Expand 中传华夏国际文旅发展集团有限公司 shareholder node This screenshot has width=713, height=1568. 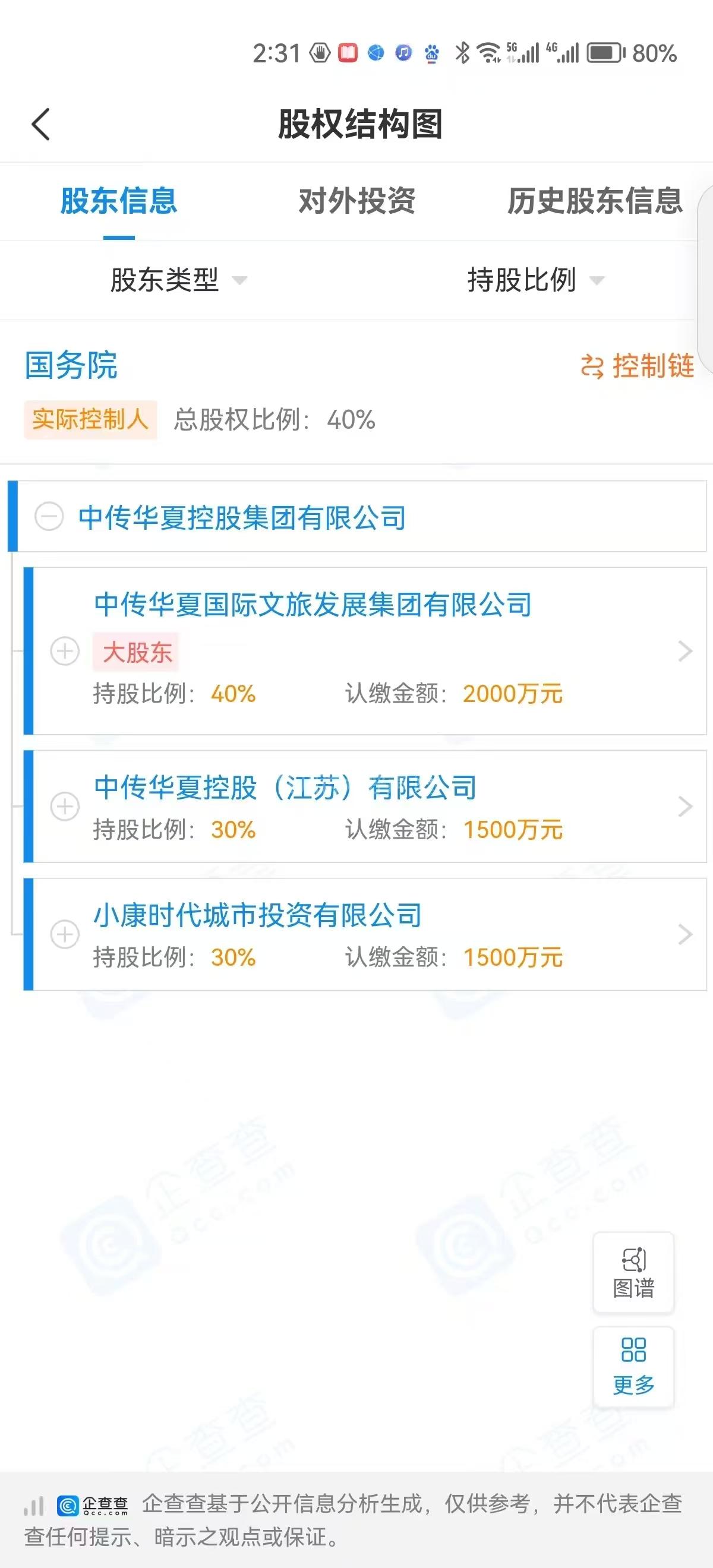[x=65, y=652]
